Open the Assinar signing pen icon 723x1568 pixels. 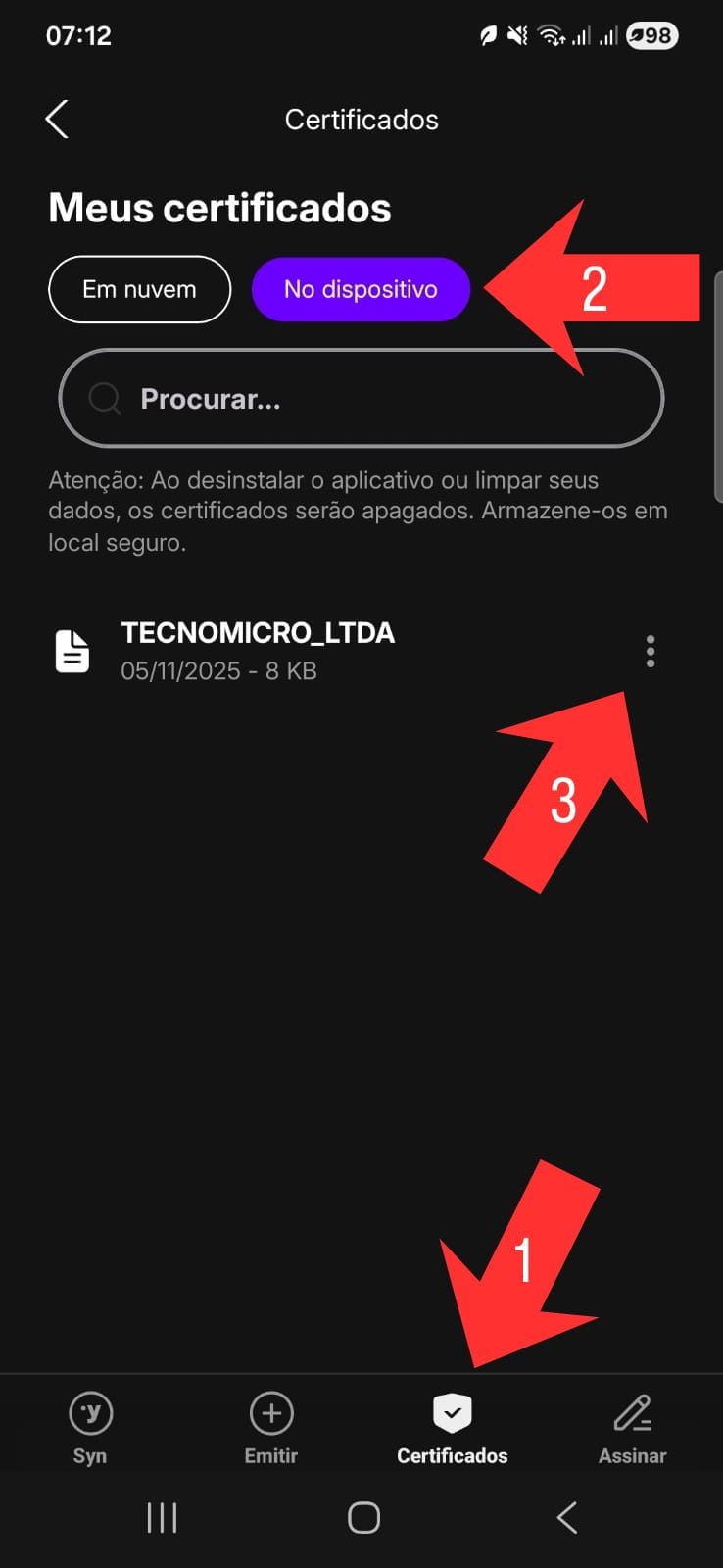(x=631, y=1413)
